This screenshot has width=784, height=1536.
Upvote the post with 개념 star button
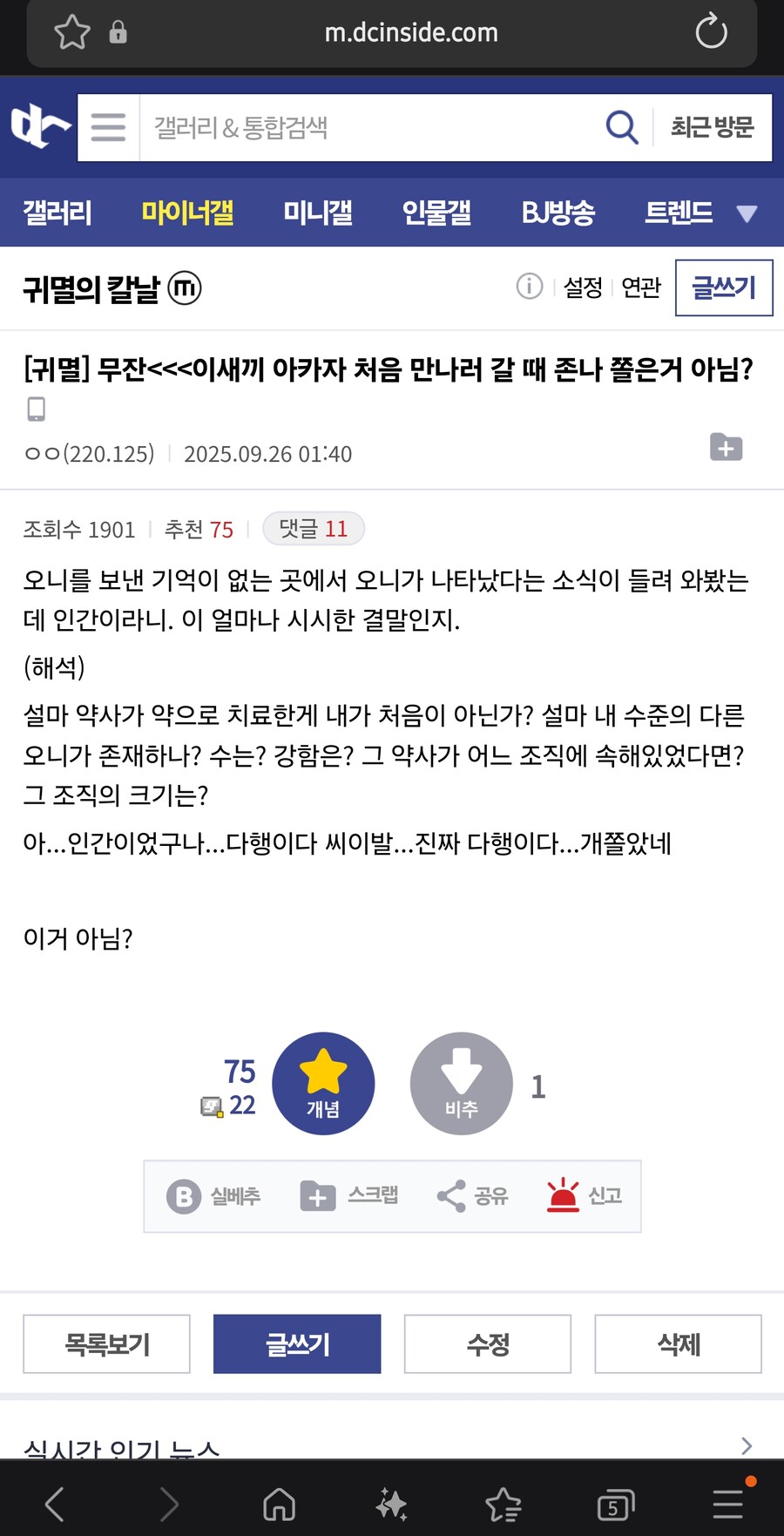(x=323, y=1084)
